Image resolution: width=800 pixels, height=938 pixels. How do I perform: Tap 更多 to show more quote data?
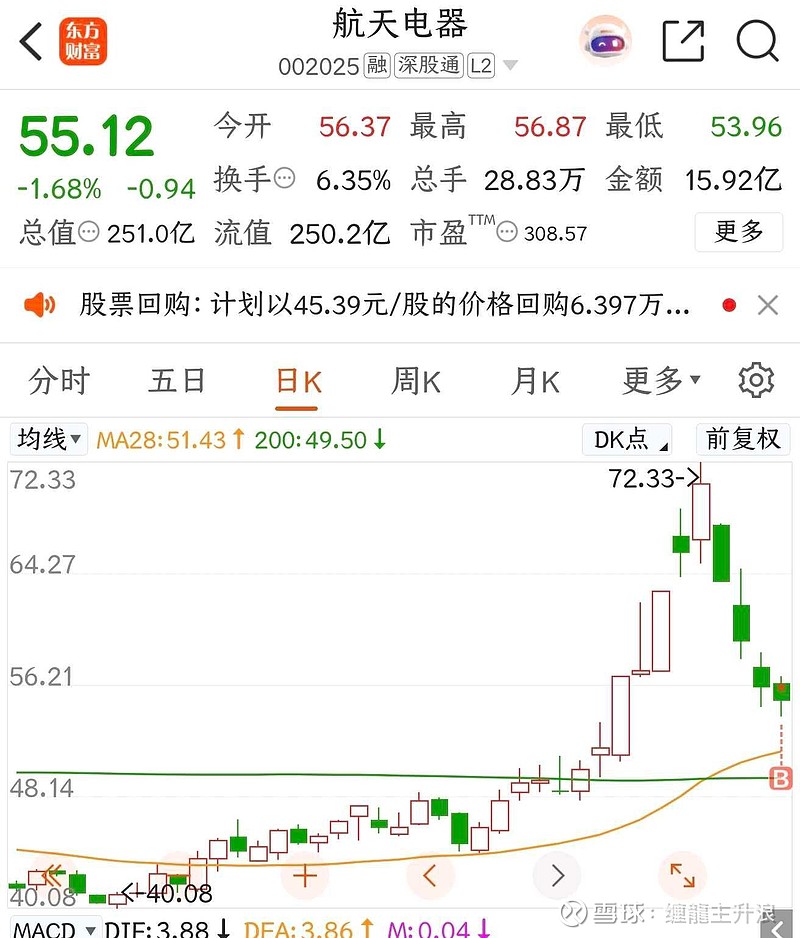pos(739,232)
